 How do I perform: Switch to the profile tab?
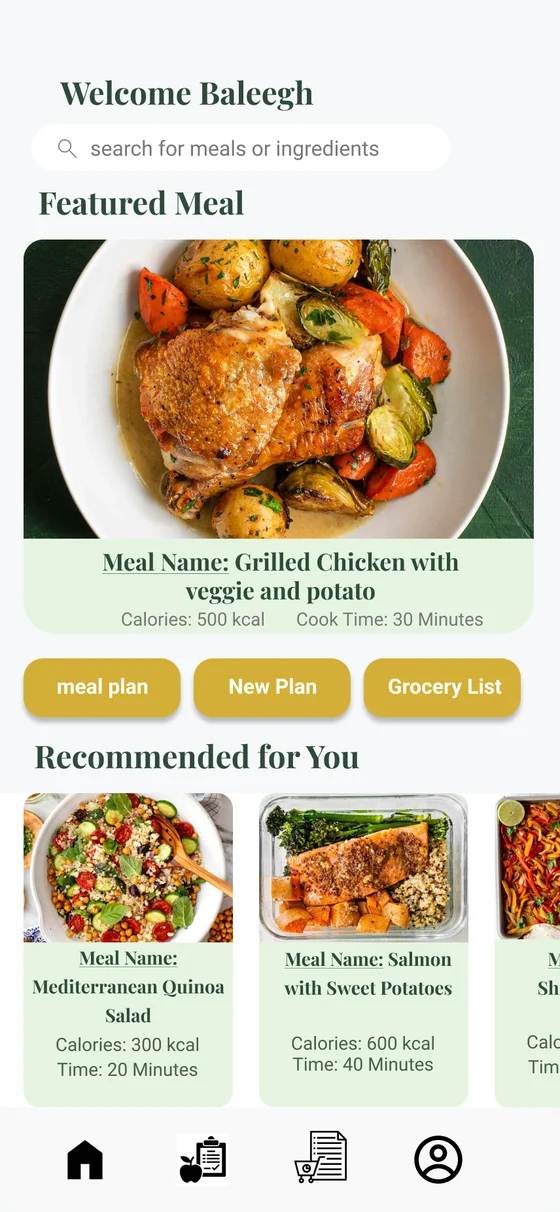point(438,1160)
